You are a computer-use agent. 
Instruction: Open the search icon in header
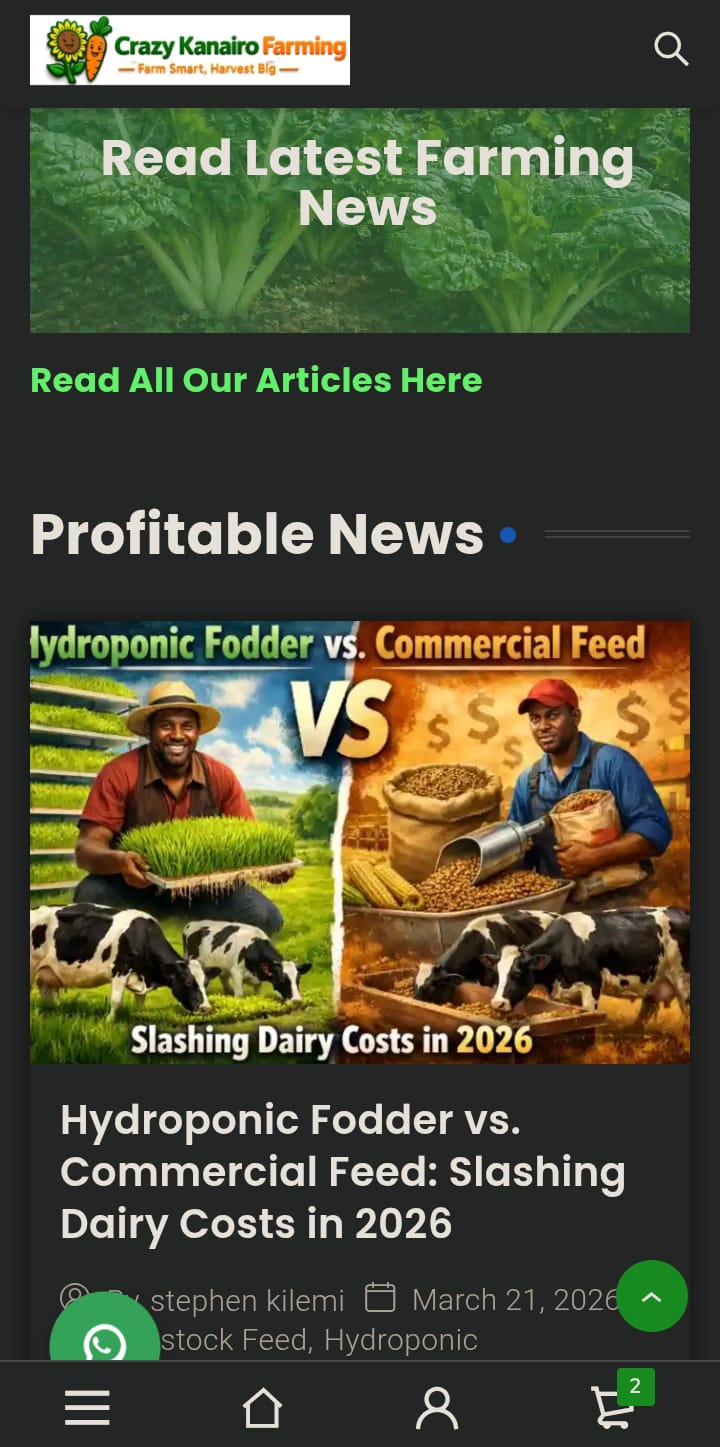[x=670, y=48]
